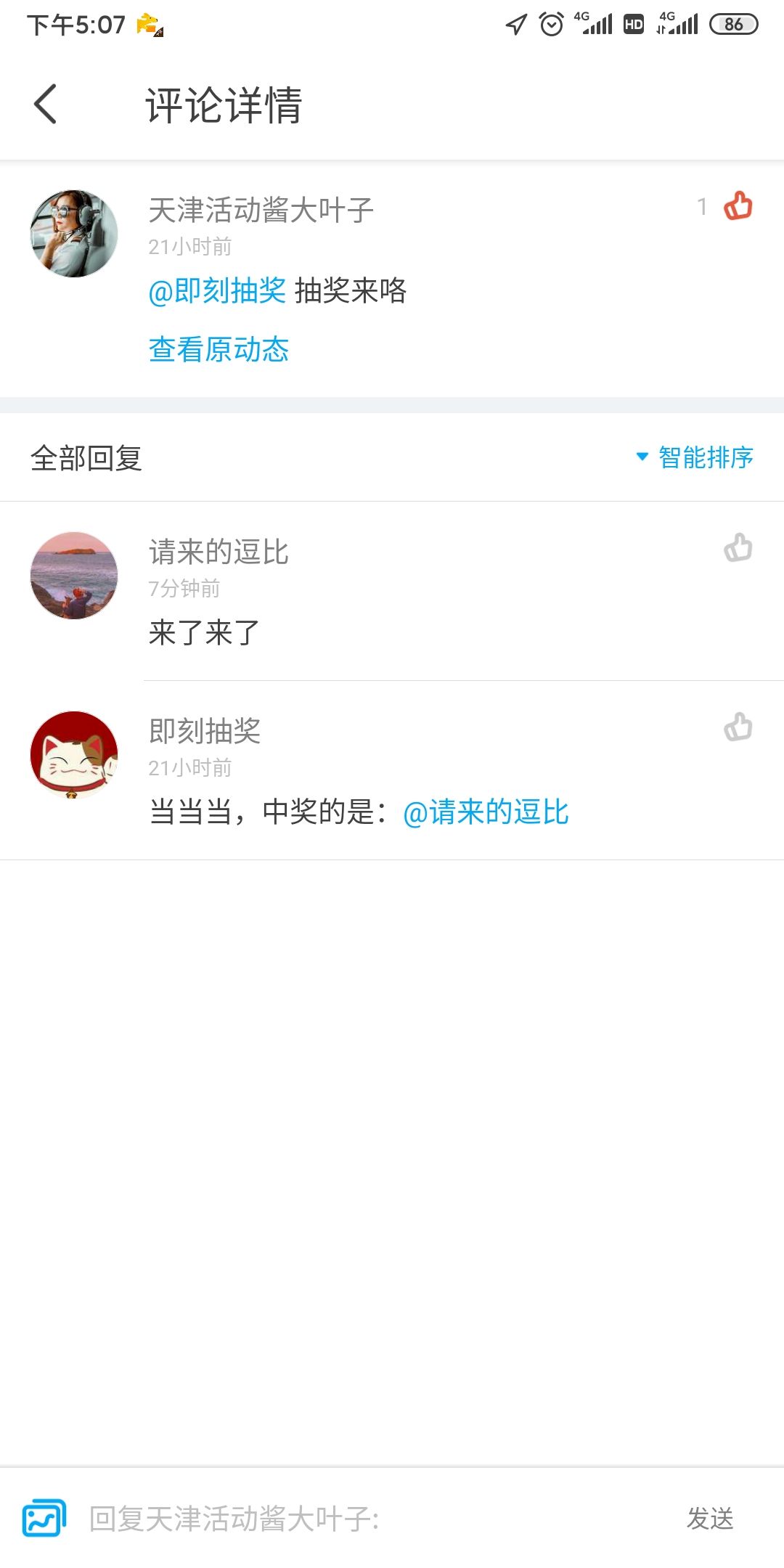784x1568 pixels.
Task: Go back from 评论详情 page
Action: click(x=45, y=104)
